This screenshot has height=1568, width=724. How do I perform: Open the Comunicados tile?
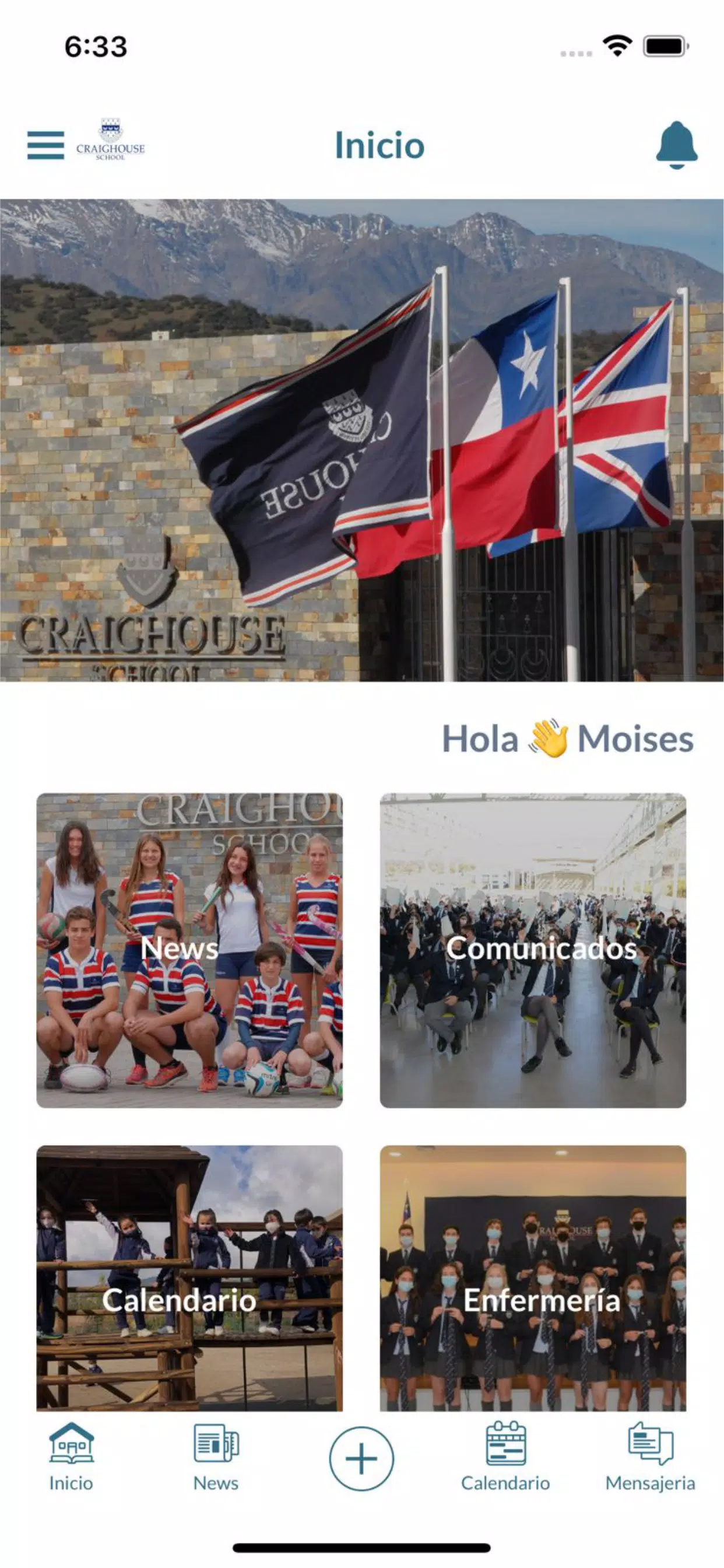[x=533, y=950]
